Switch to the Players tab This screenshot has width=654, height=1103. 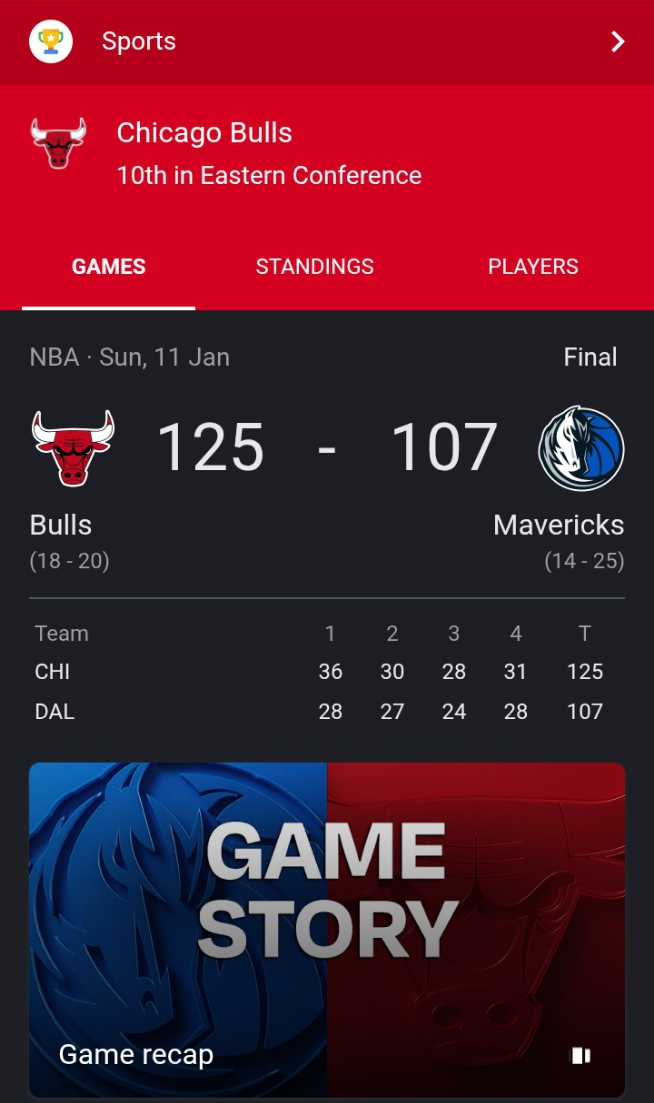click(x=533, y=267)
